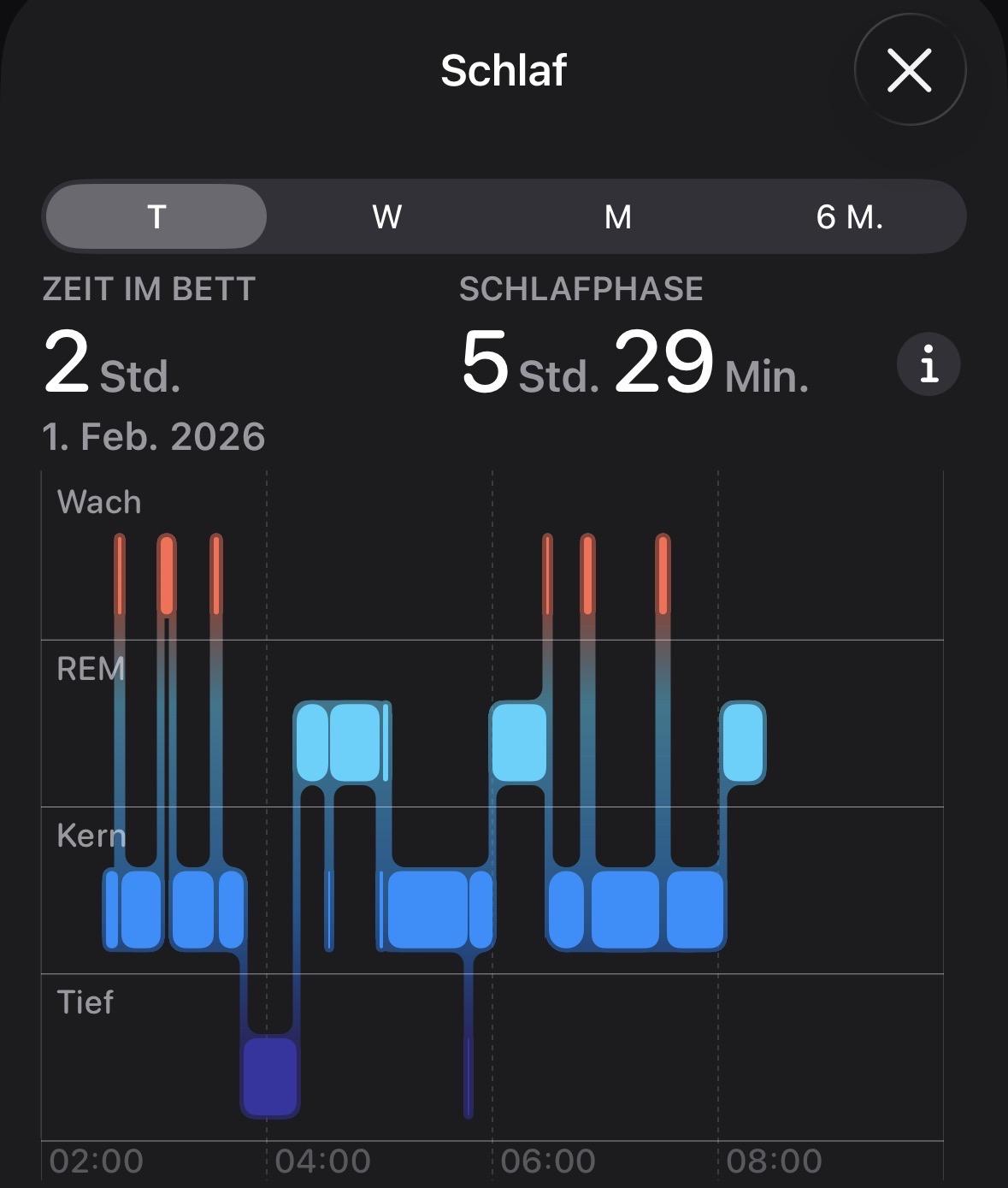Show the 6 M. six-month view
Image resolution: width=1008 pixels, height=1188 pixels.
point(849,216)
